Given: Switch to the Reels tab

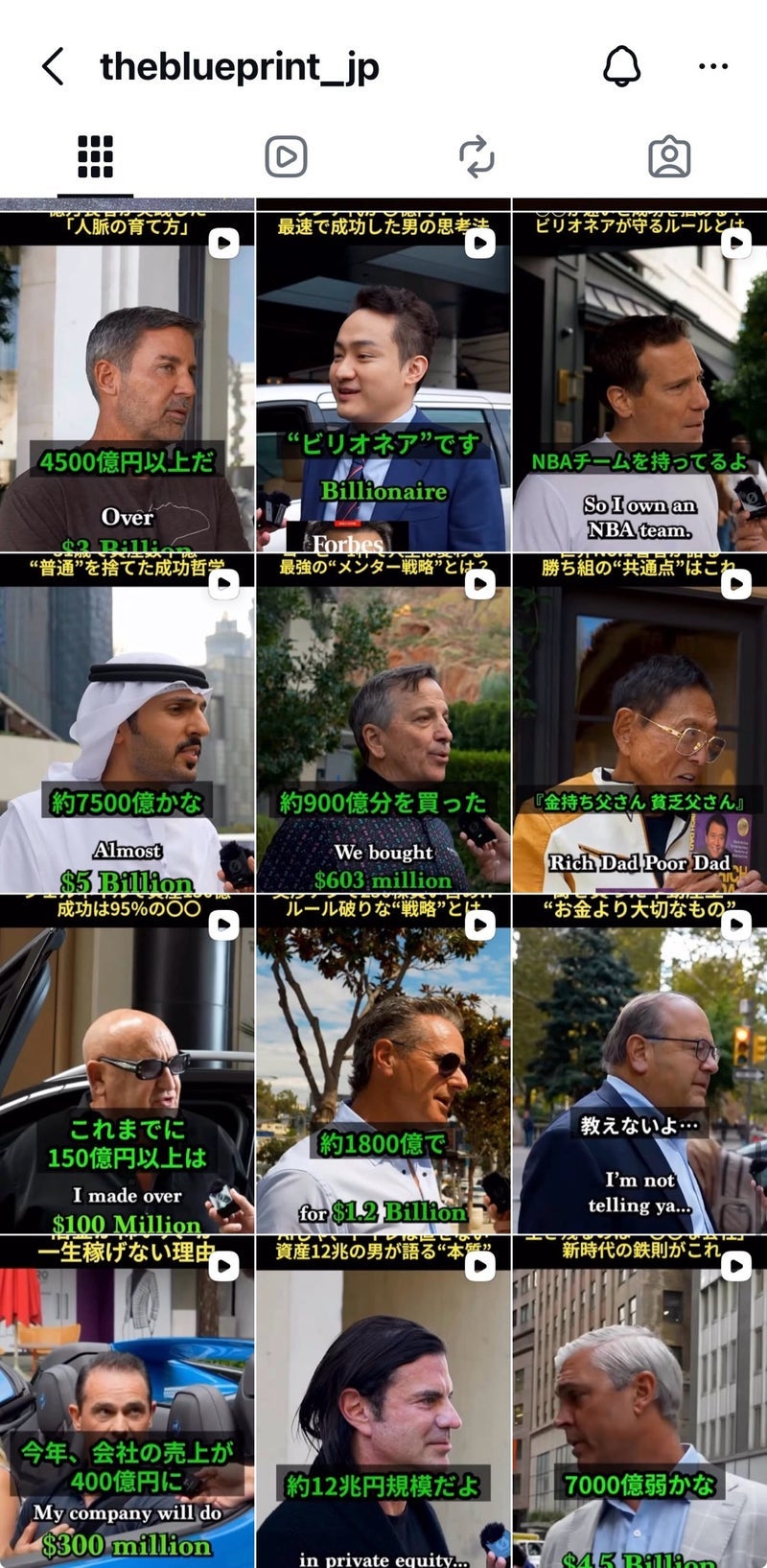Looking at the screenshot, I should click(x=286, y=156).
